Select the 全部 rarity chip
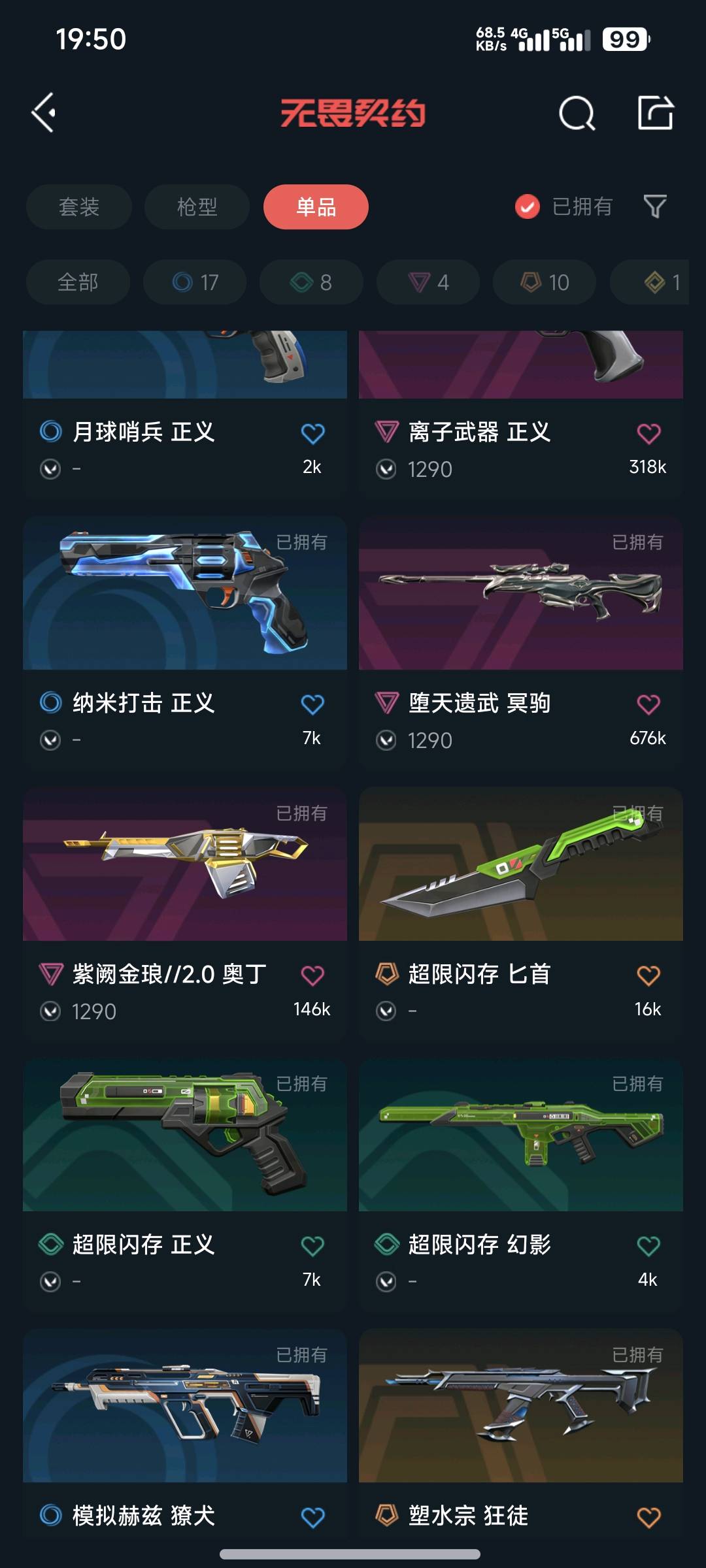 pyautogui.click(x=78, y=282)
